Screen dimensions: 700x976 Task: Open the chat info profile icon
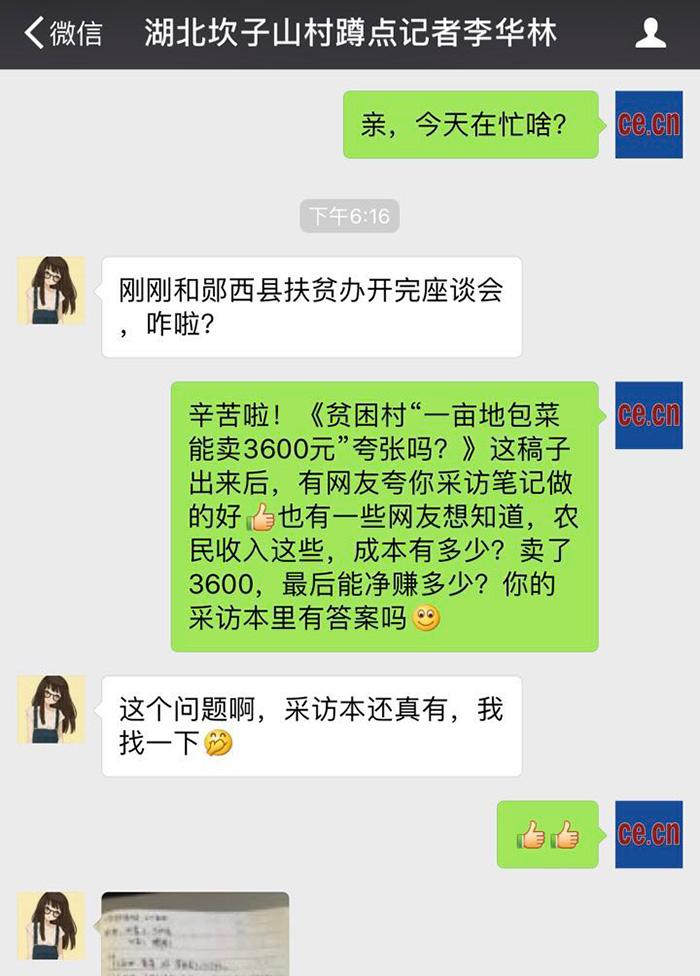(x=651, y=34)
